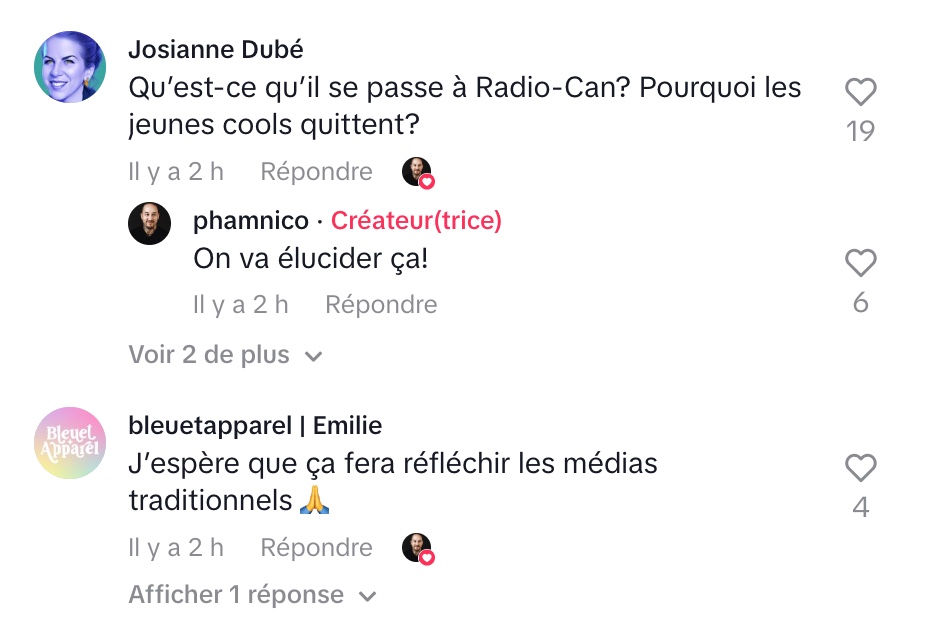The image size is (928, 630).
Task: Reply to phamnico's comment
Action: (x=381, y=304)
